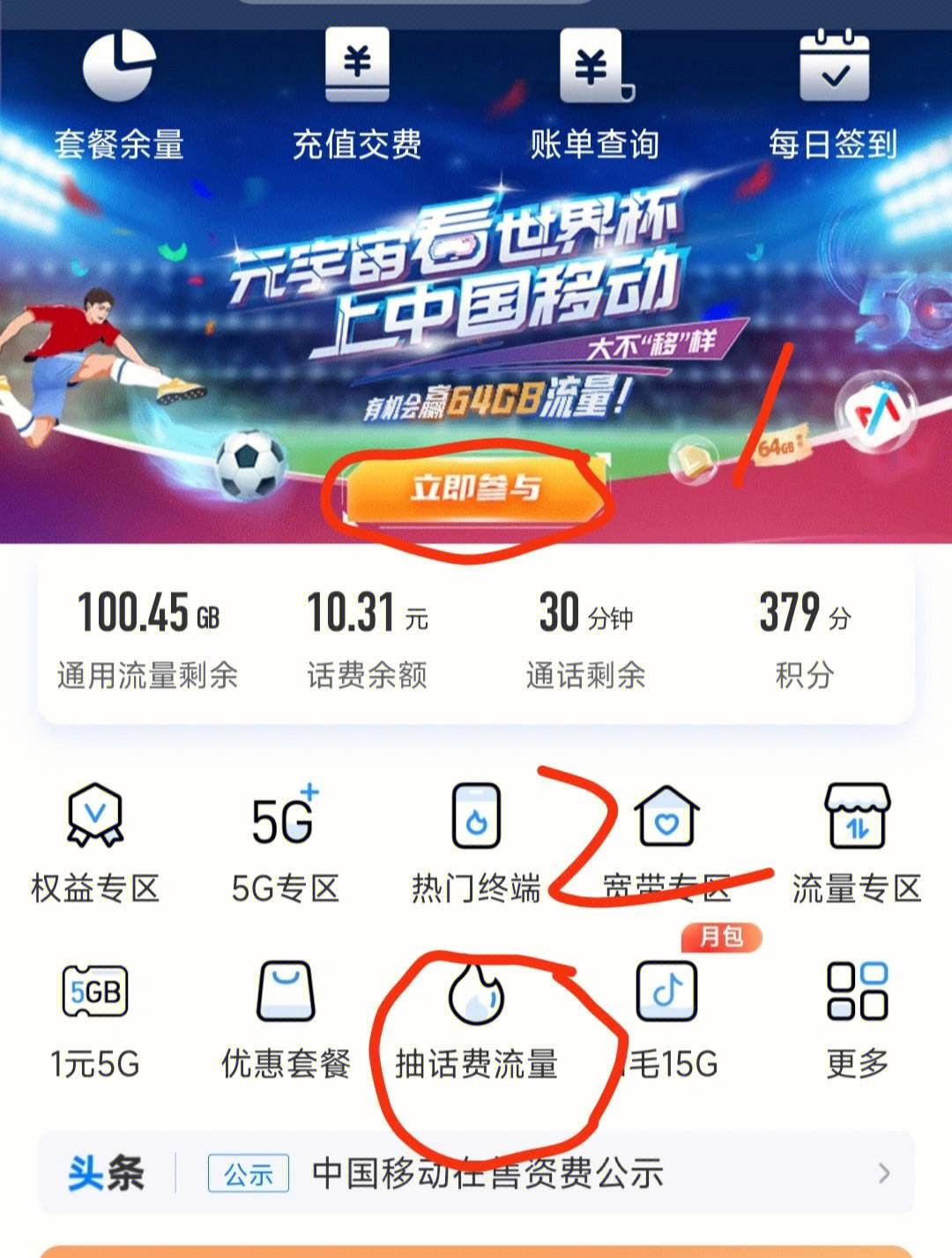Open the 5G专区 section
This screenshot has width=952, height=1258.
coord(286,844)
